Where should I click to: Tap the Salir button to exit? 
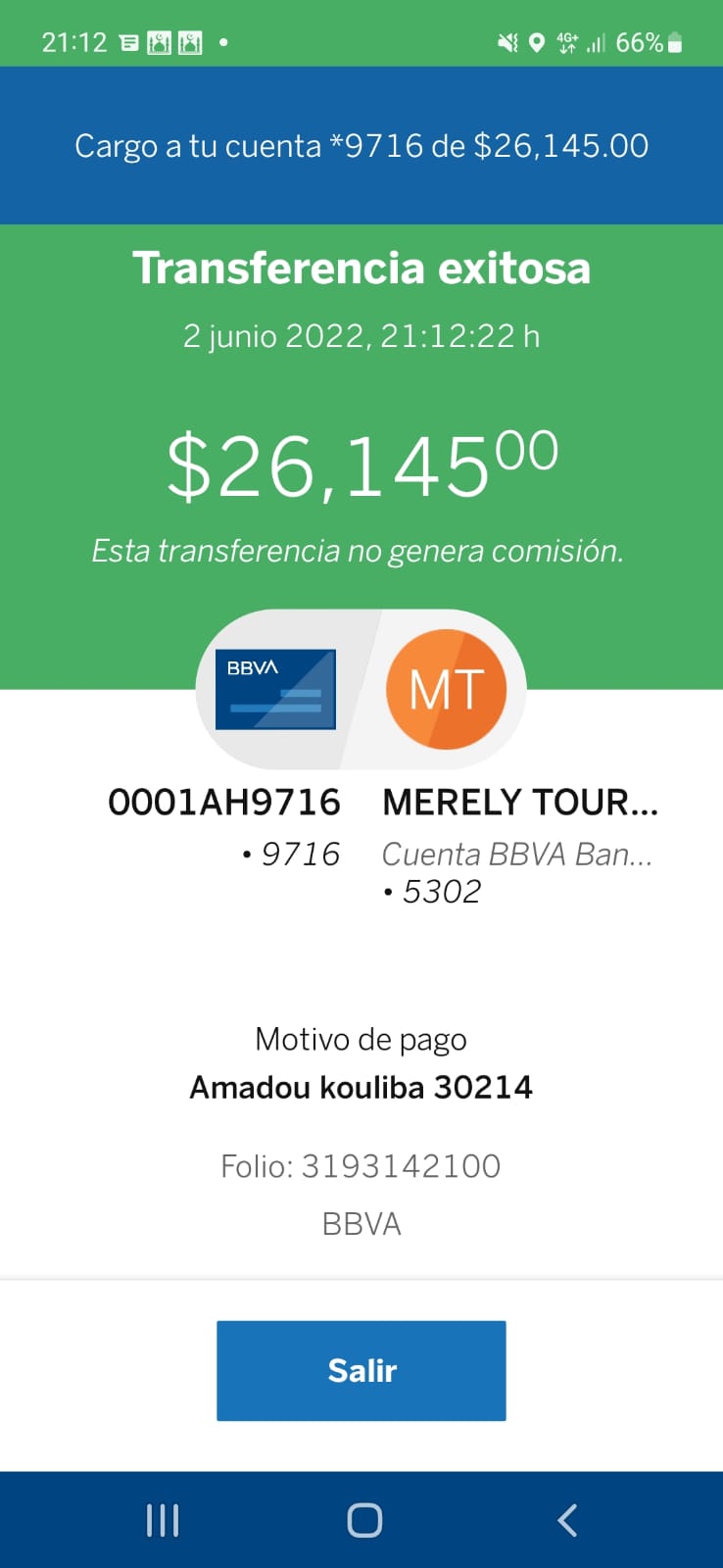tap(361, 1370)
